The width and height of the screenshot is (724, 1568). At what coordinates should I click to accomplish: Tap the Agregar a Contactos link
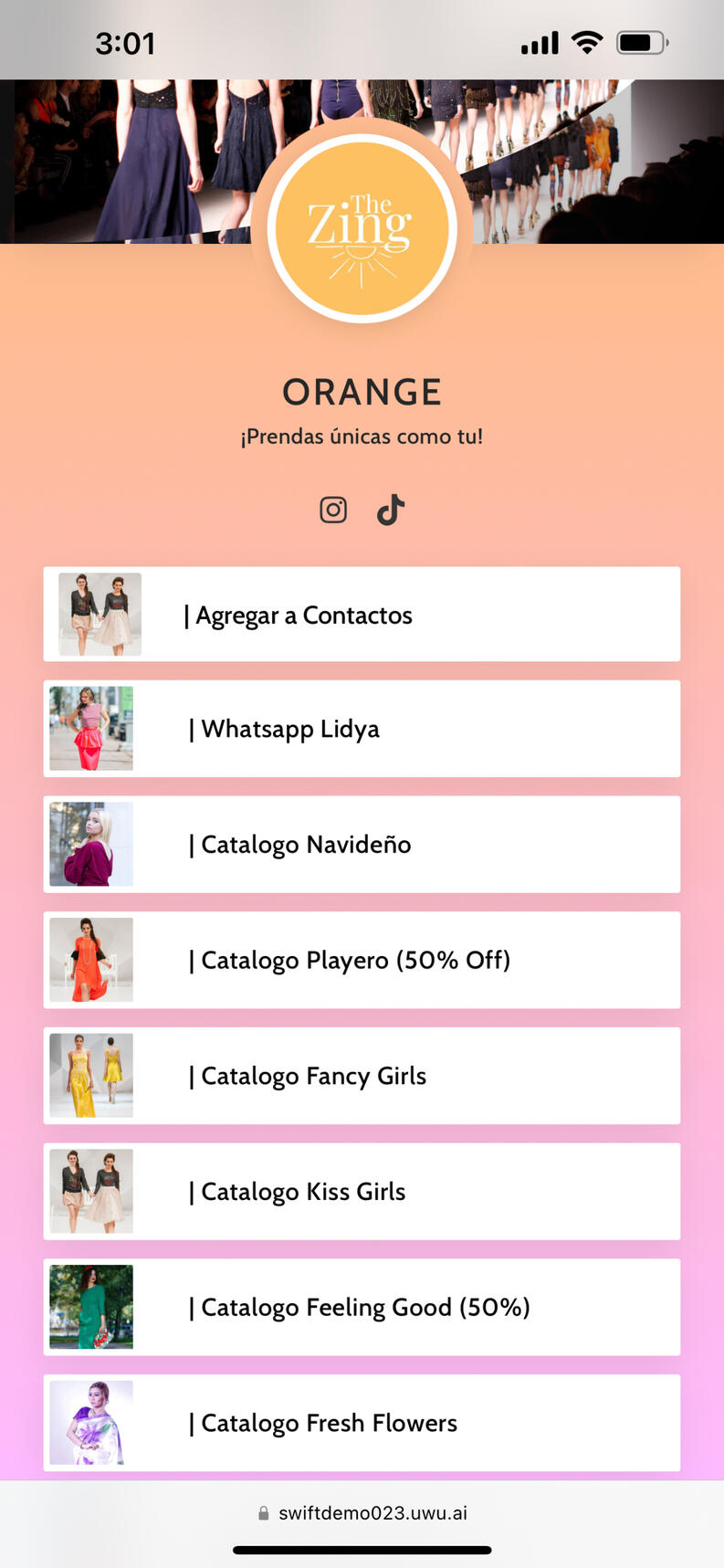362,615
